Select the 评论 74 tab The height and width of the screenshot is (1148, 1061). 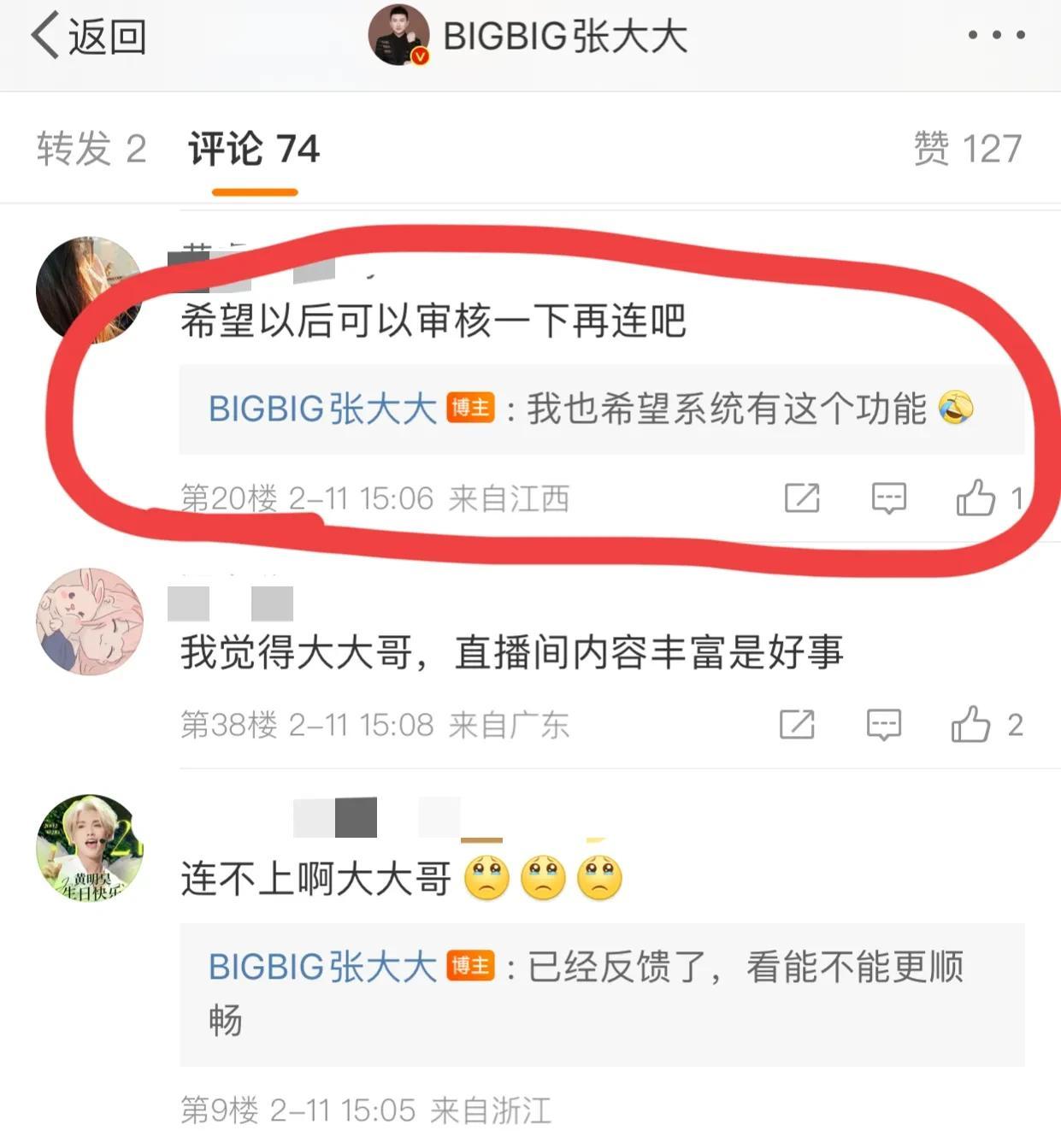tap(254, 149)
